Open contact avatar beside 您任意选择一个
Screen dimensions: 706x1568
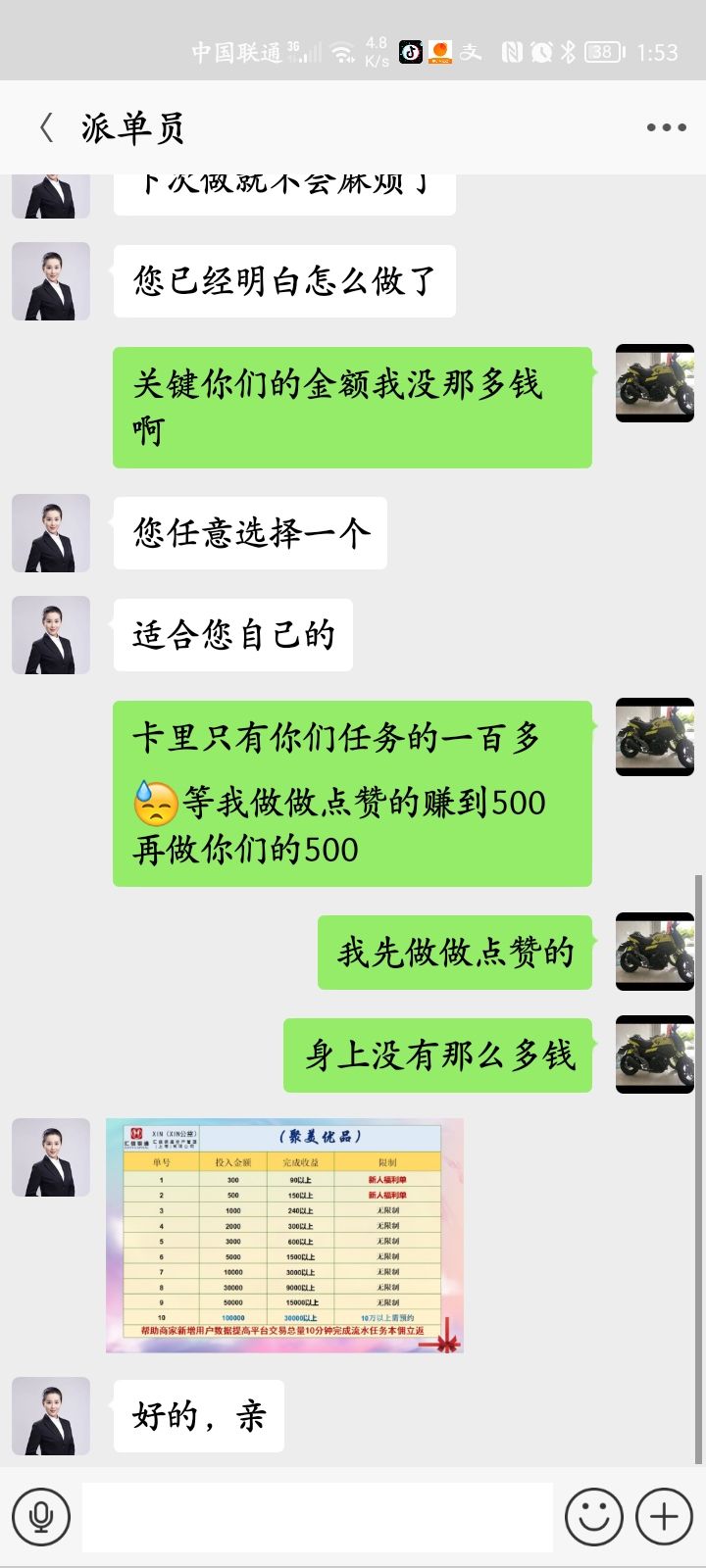51,533
